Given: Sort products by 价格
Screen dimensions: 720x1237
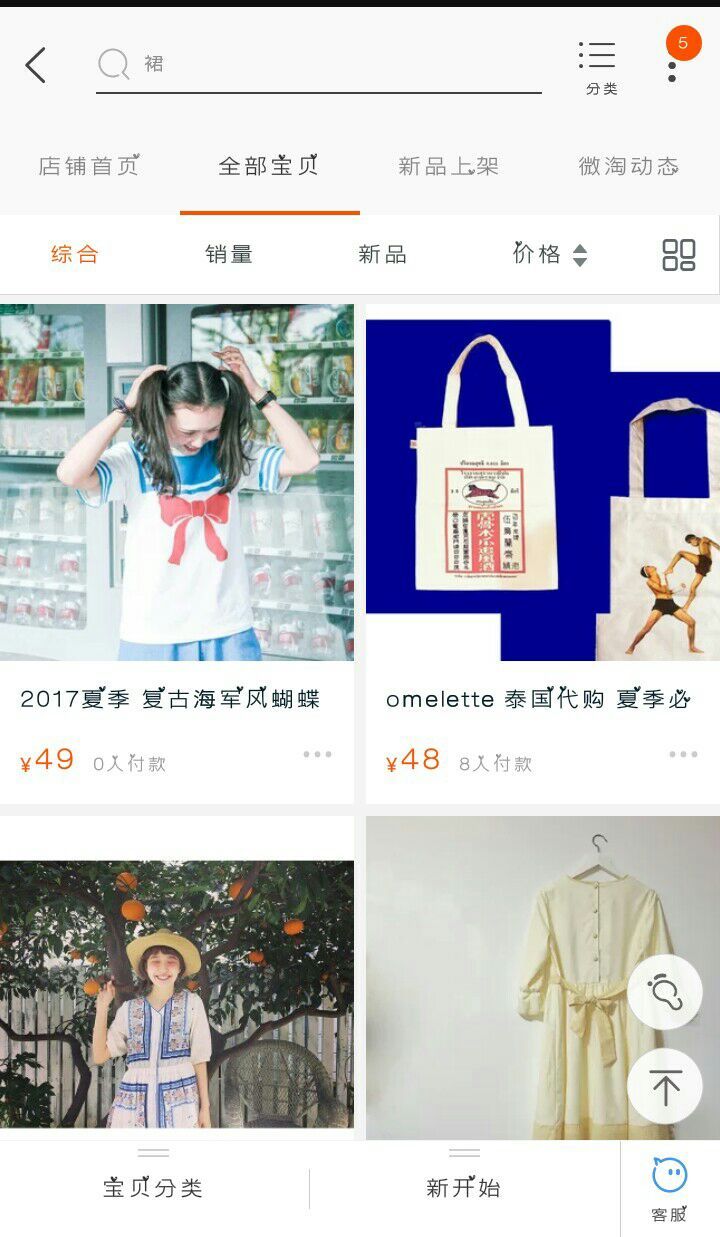Looking at the screenshot, I should click(x=549, y=254).
